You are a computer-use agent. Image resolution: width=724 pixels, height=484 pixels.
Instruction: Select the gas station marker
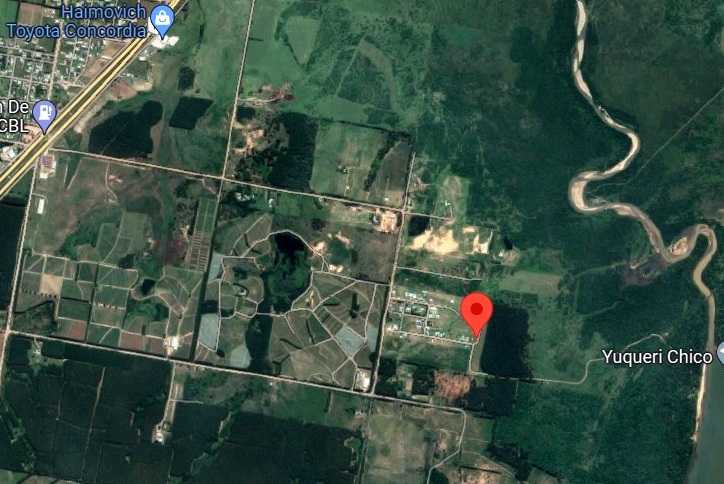tap(44, 115)
